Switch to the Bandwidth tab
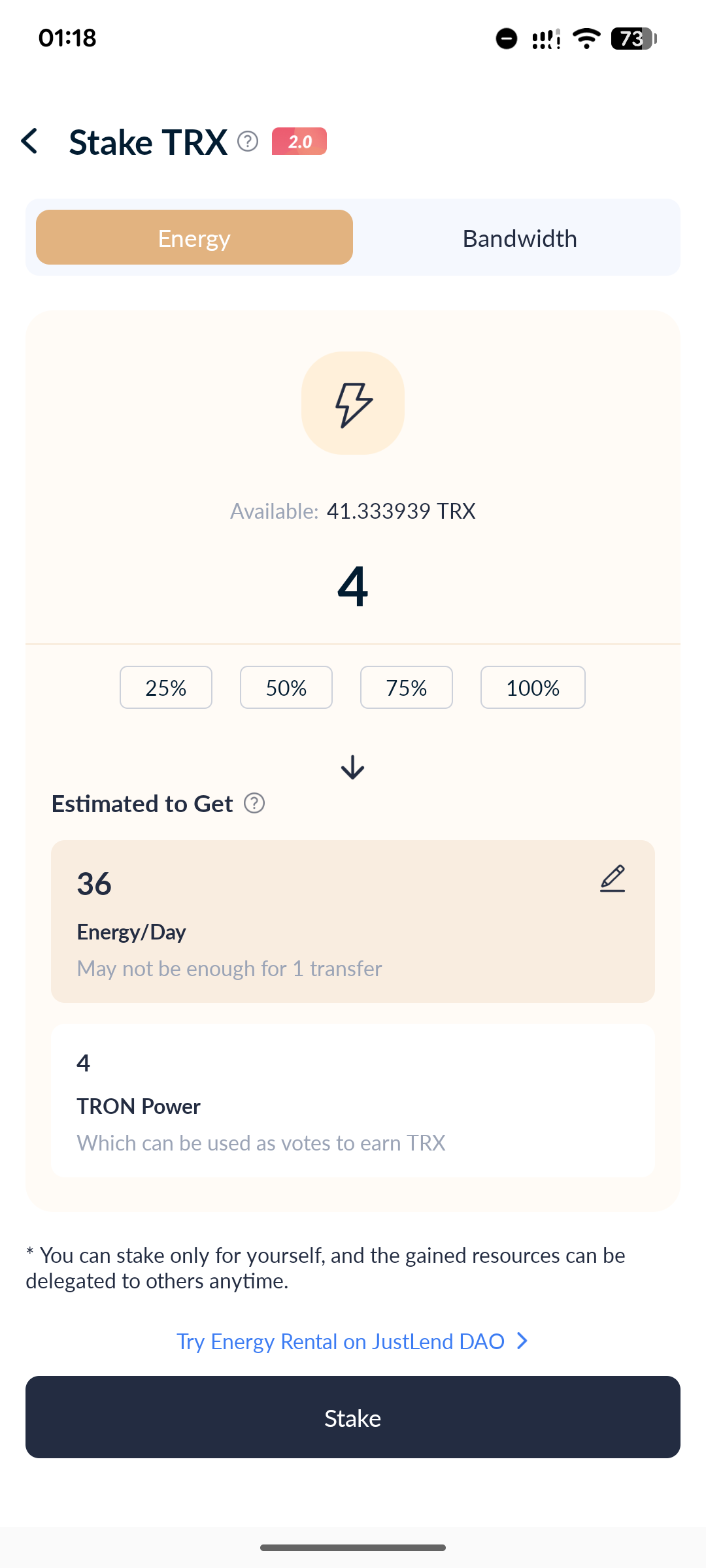The width and height of the screenshot is (706, 1568). click(x=520, y=238)
